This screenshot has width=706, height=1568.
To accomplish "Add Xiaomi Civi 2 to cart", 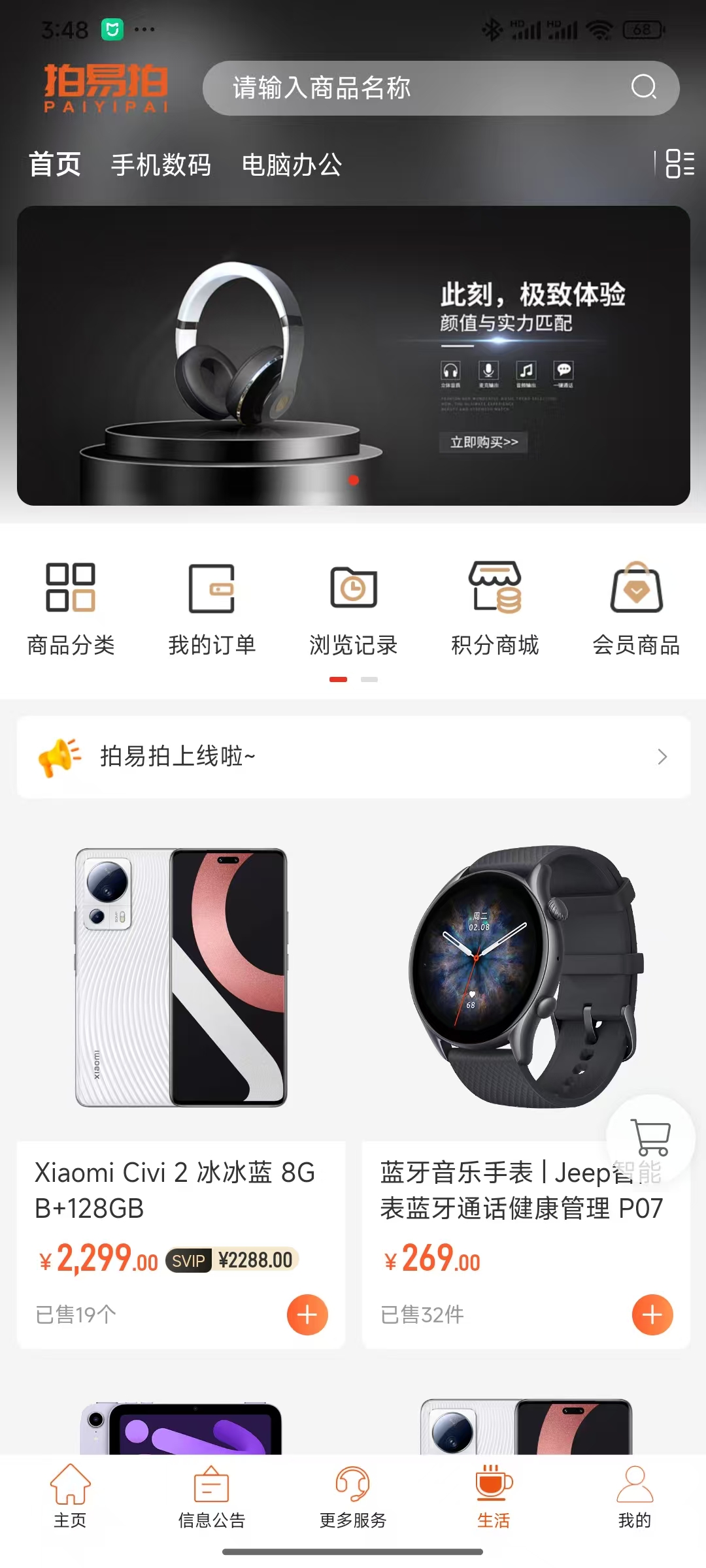I will click(x=307, y=1315).
